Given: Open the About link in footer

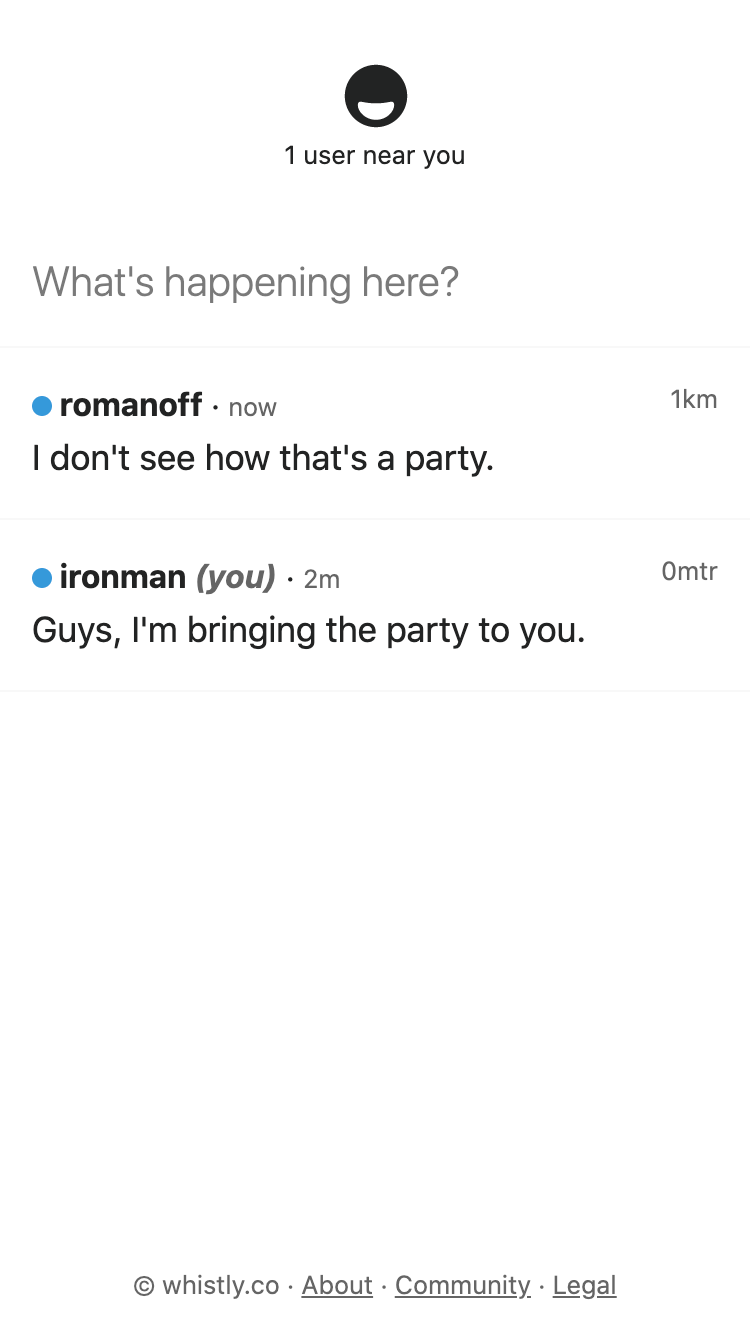Looking at the screenshot, I should (x=337, y=1285).
